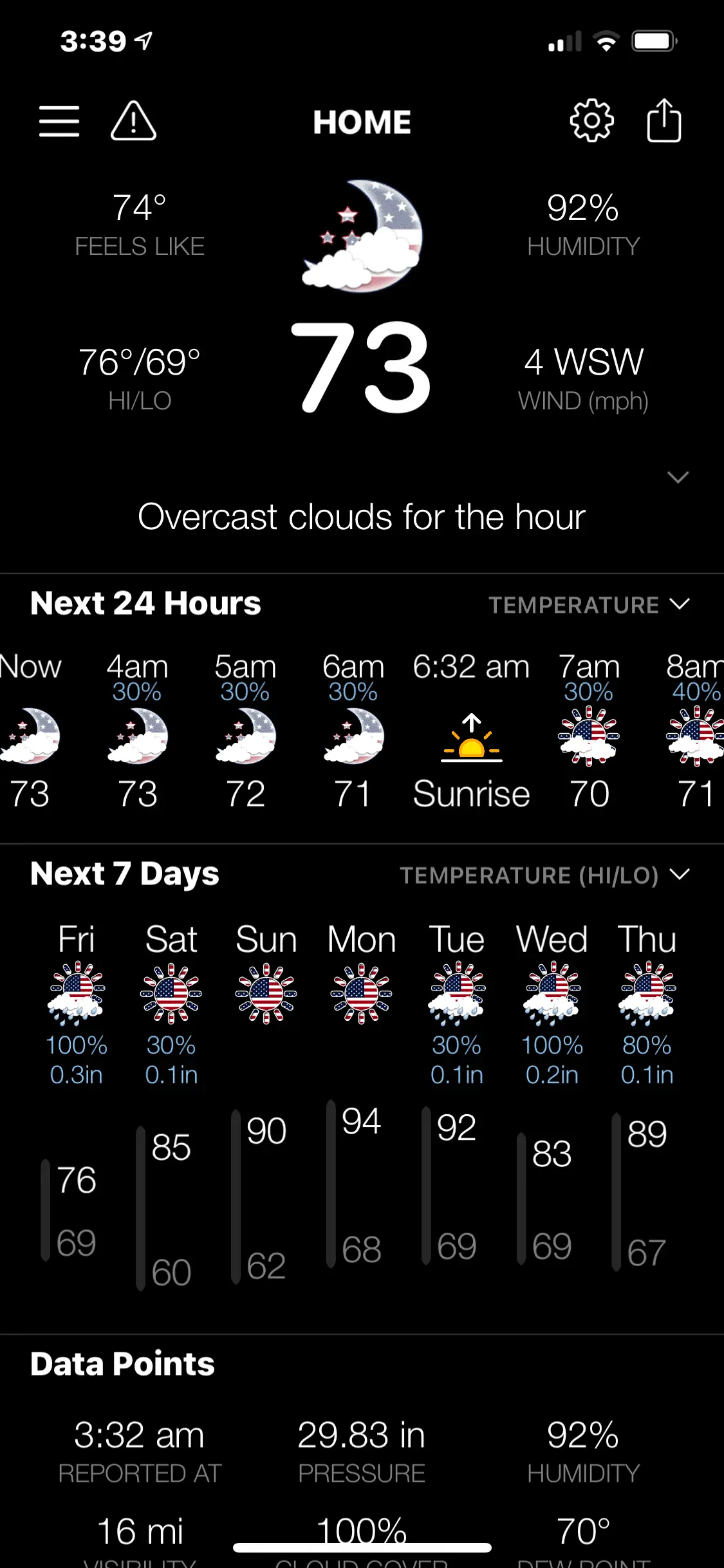Viewport: 724px width, 1568px height.
Task: Open the Next 24 Hours TEMPERATURE dropdown
Action: (589, 605)
